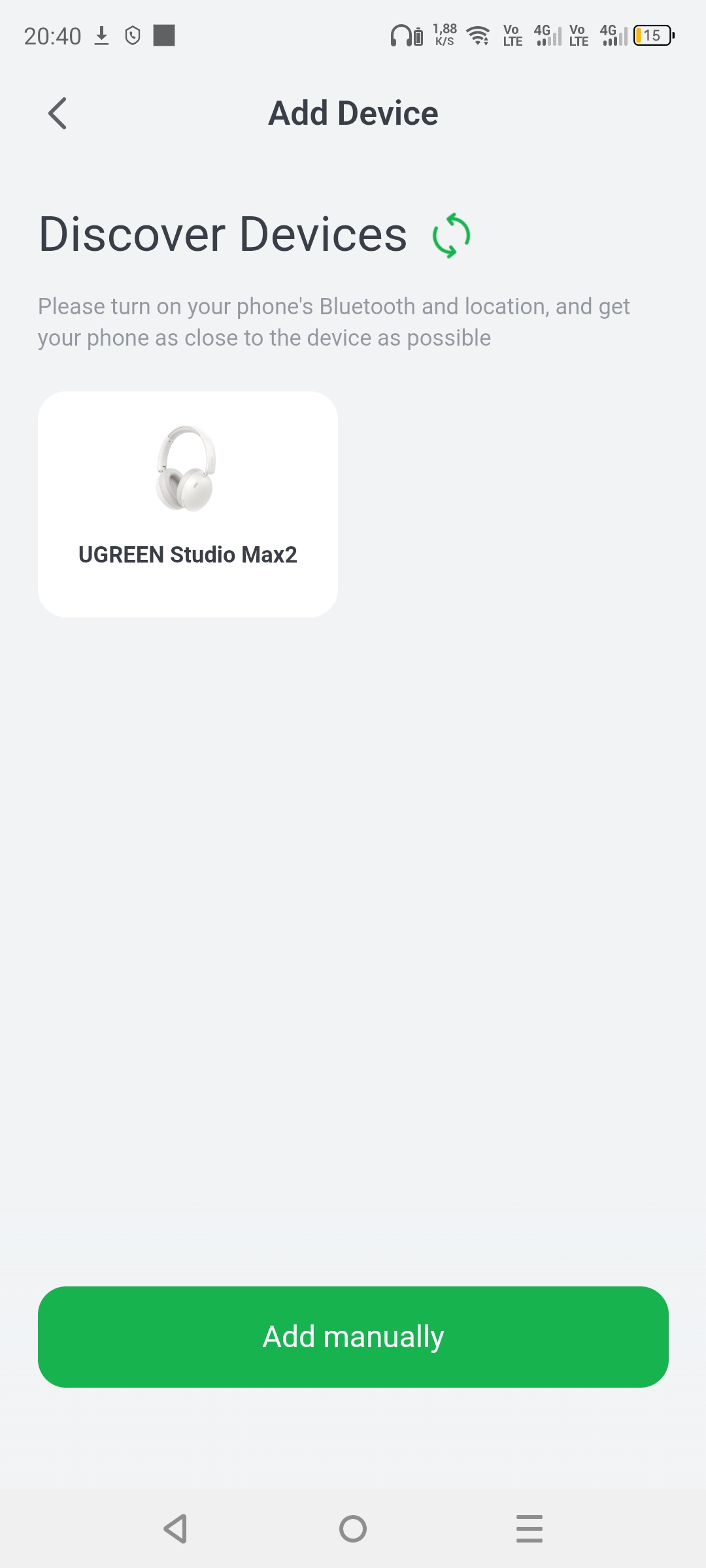
Task: Tap the Add manually button
Action: tap(353, 1337)
